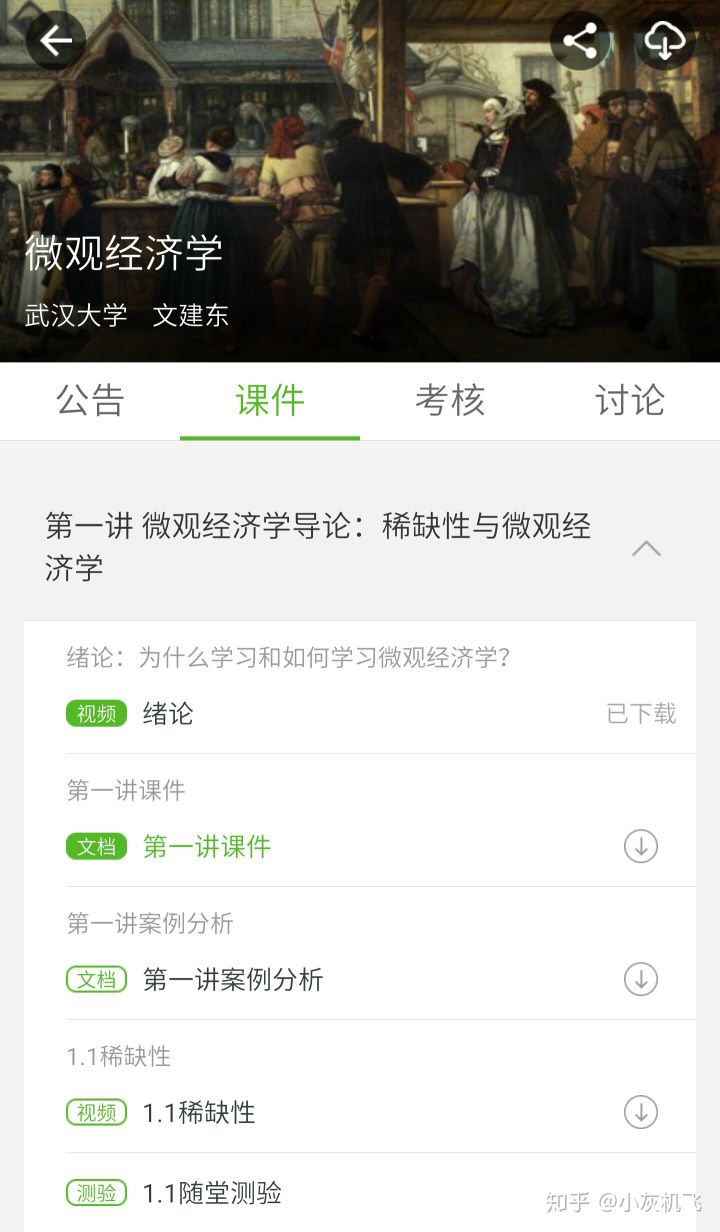Viewport: 720px width, 1232px height.
Task: Tap the back arrow to leave course page
Action: 54,41
